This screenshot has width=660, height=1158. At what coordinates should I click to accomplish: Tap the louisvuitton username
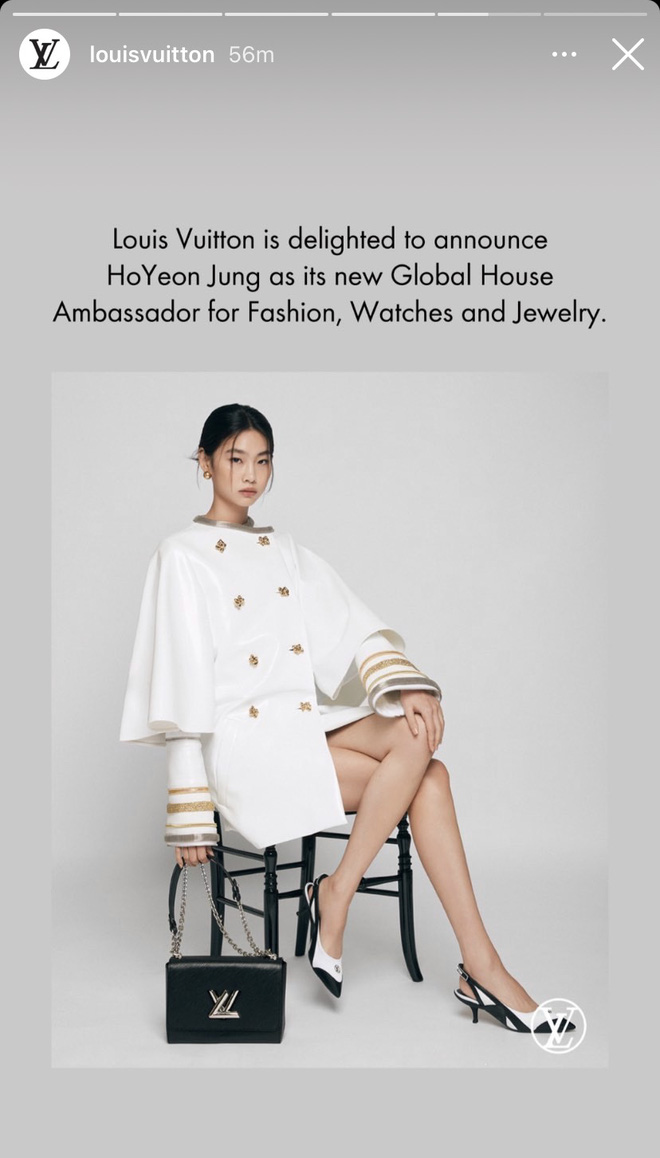(x=152, y=55)
